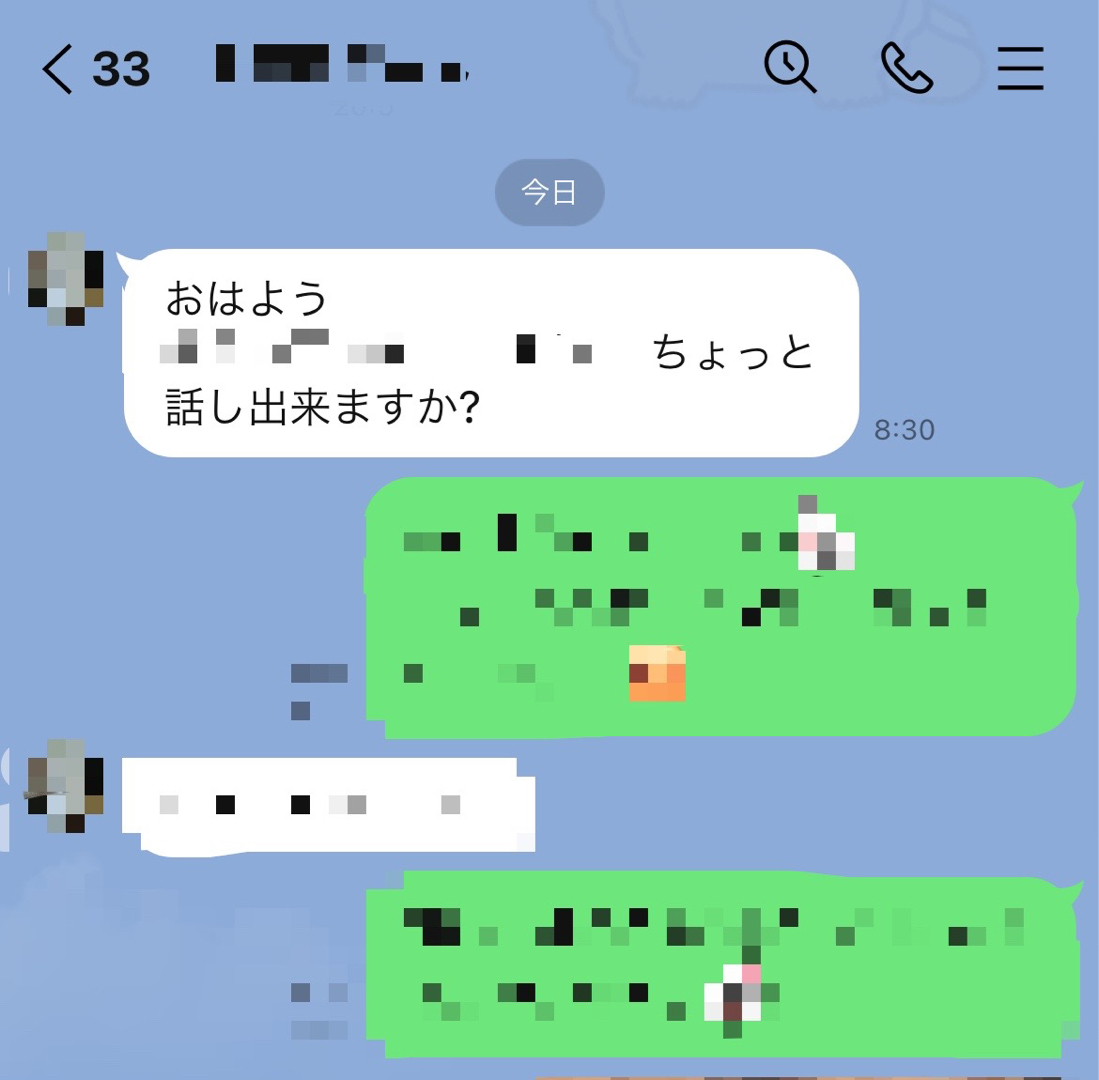The height and width of the screenshot is (1080, 1099).
Task: Go back to the chat list
Action: (58, 70)
